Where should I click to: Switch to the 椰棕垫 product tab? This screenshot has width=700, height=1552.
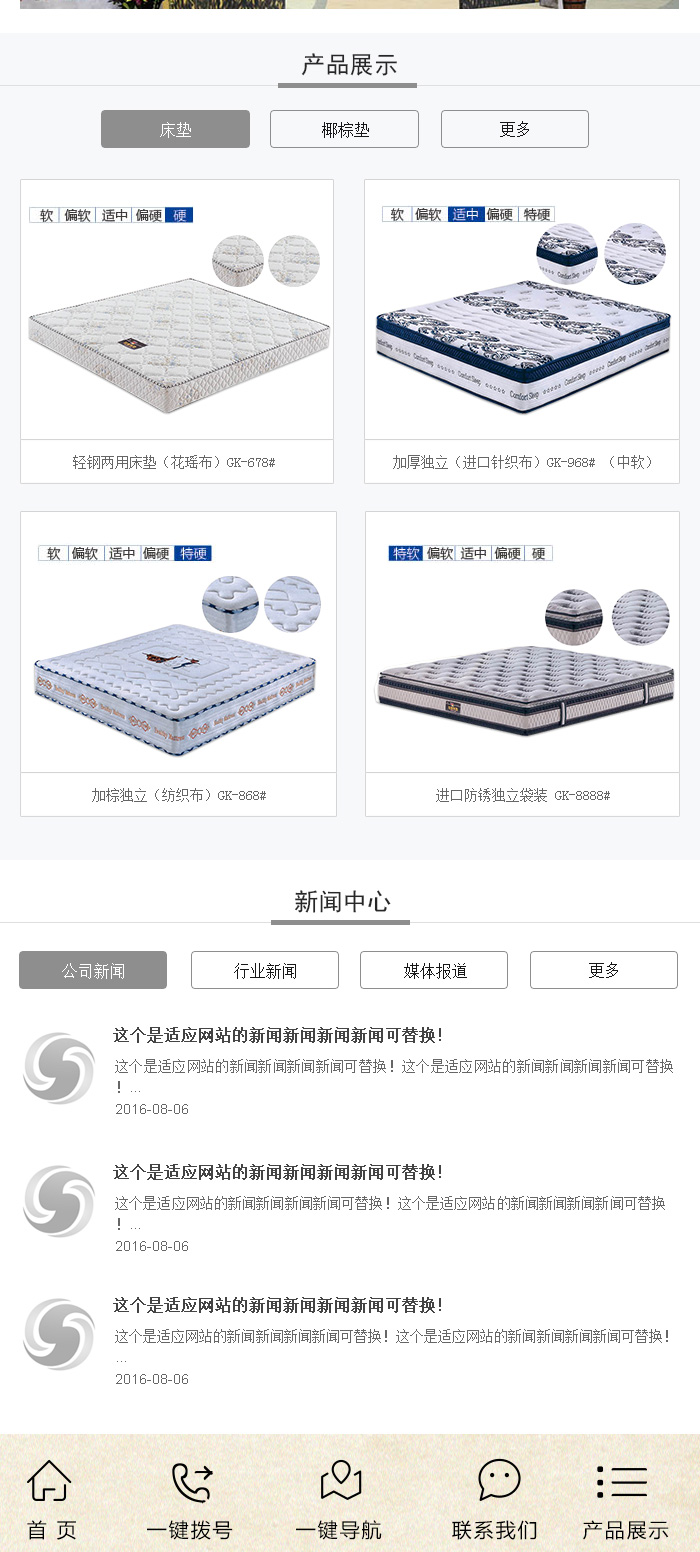tap(344, 129)
